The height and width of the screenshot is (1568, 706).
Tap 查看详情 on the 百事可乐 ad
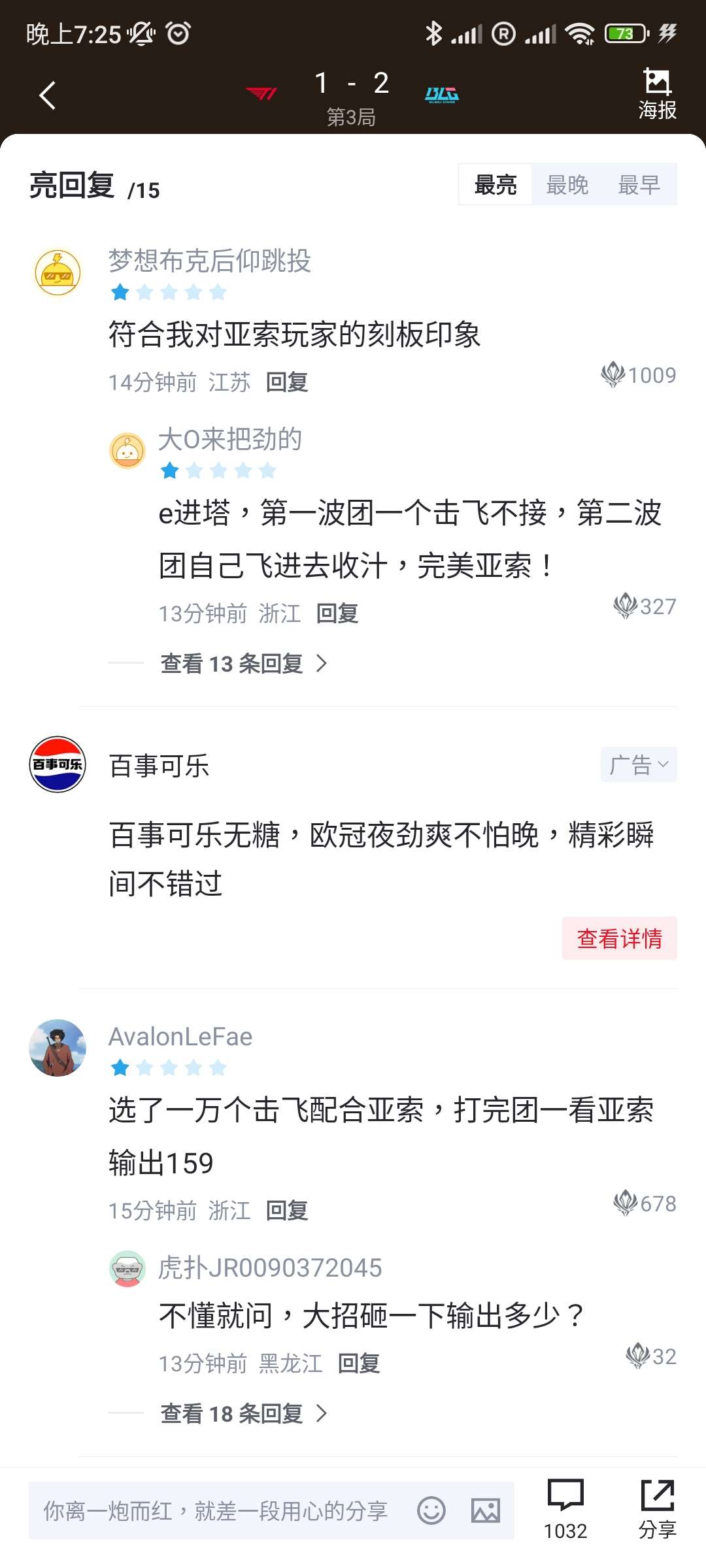click(x=619, y=938)
